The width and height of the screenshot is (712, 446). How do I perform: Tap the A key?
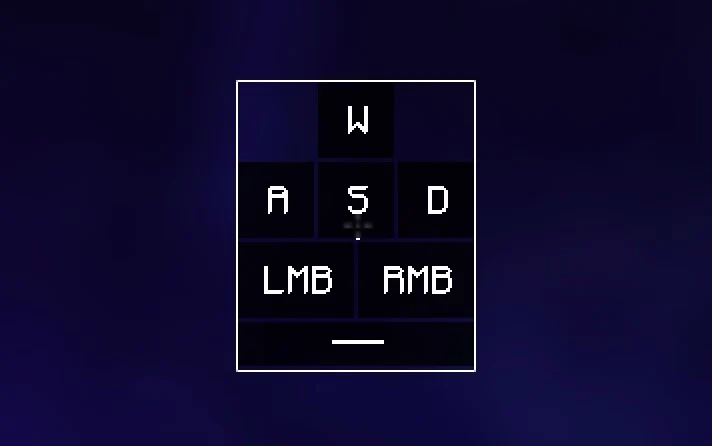[x=277, y=201]
